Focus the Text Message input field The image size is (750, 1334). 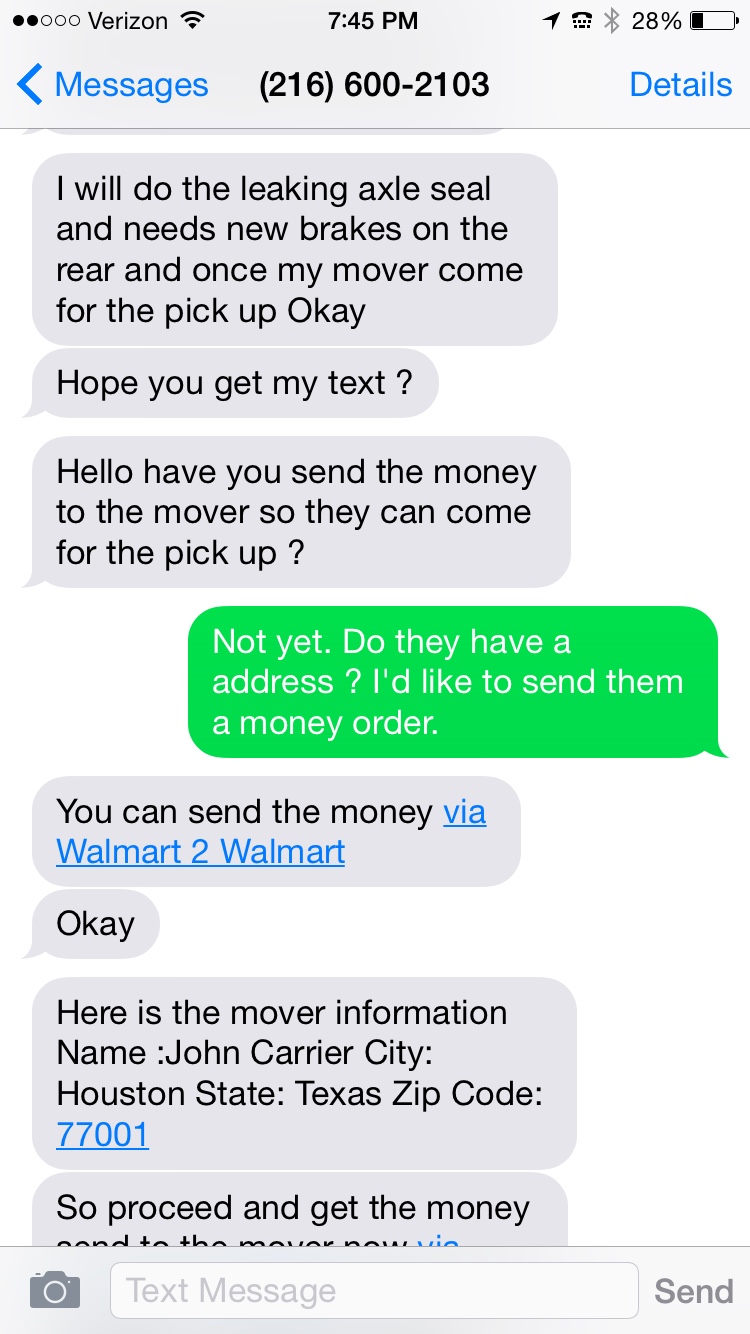click(x=373, y=1290)
